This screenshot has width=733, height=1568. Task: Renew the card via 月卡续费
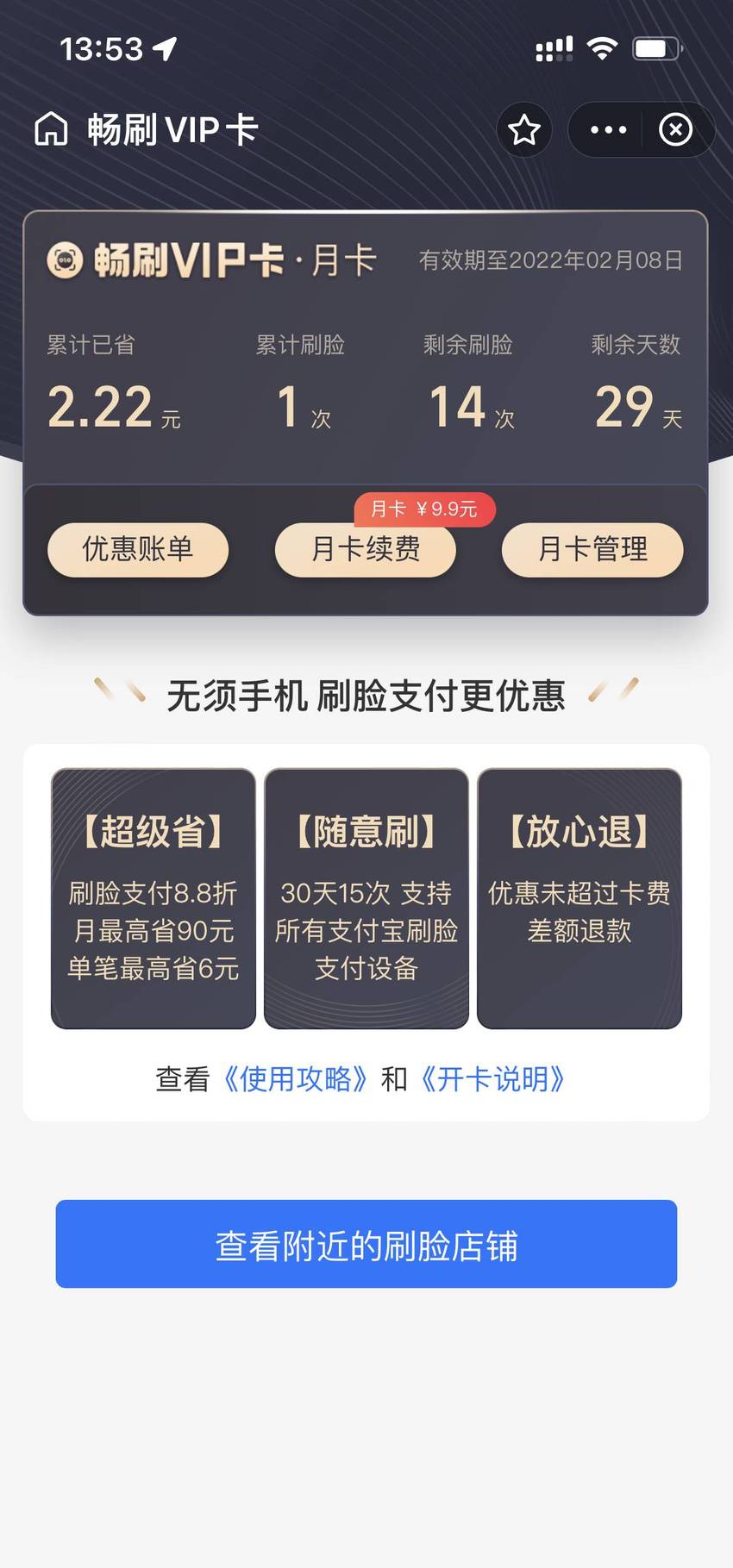[366, 549]
